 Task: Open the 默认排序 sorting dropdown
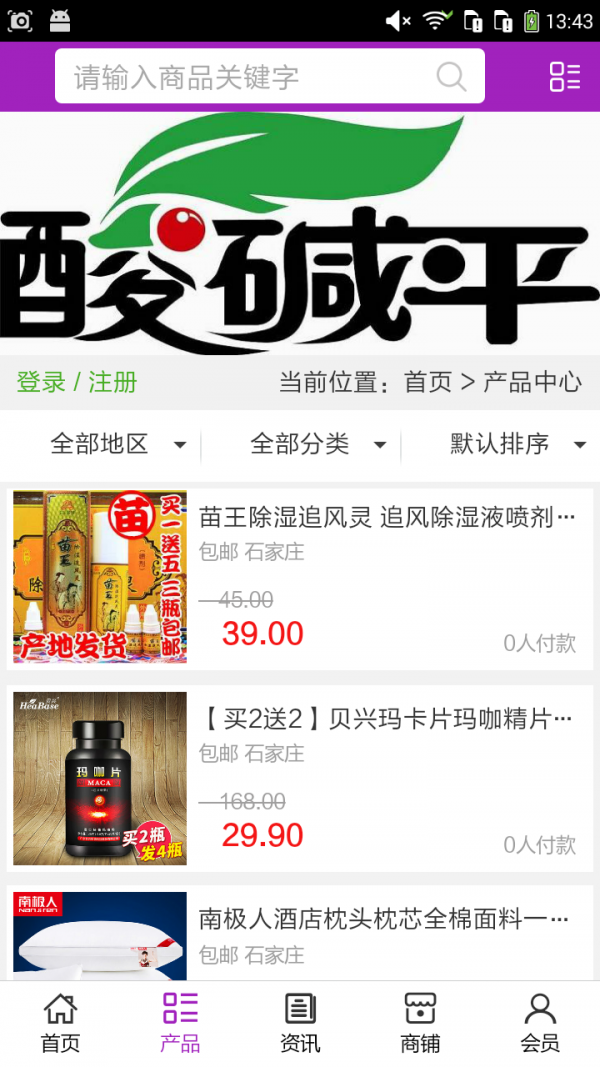(518, 444)
